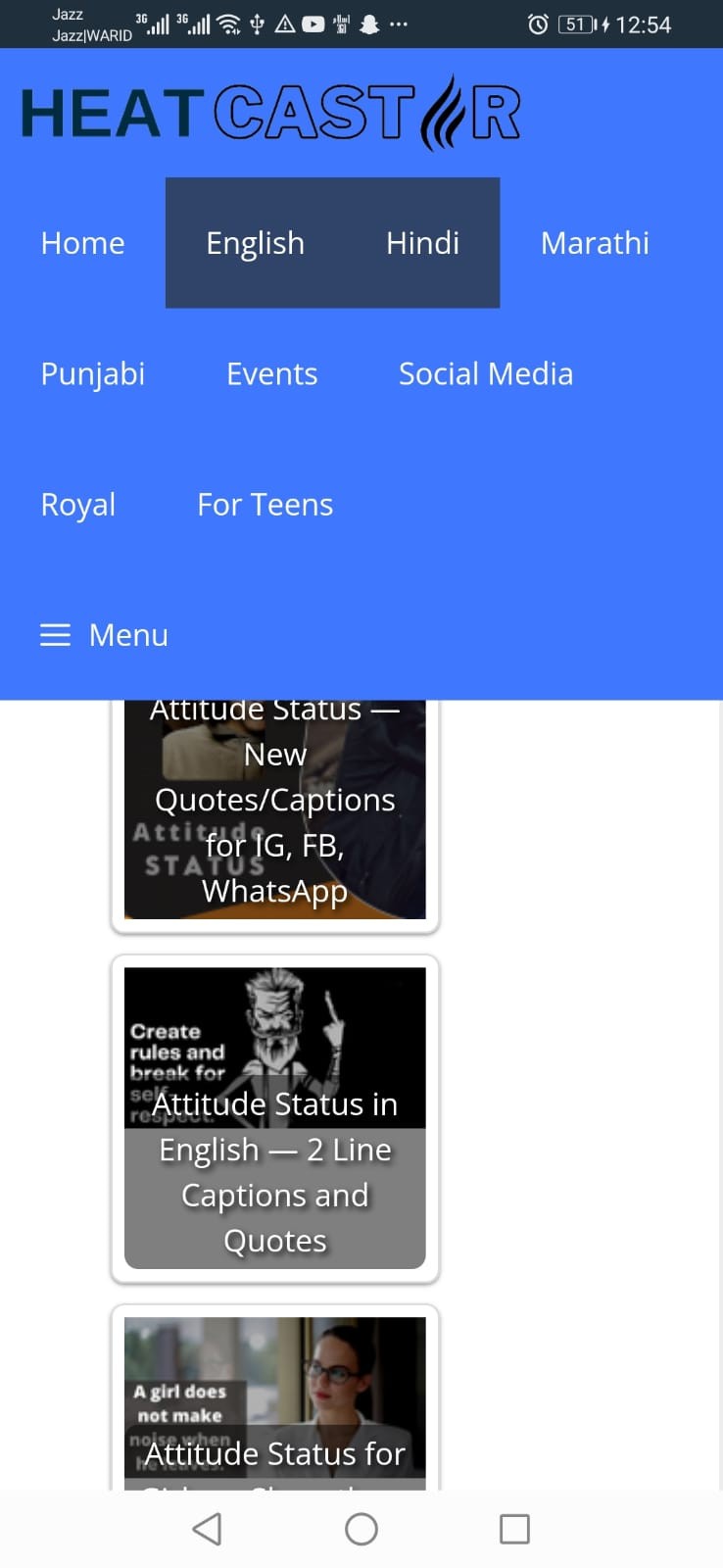Screen dimensions: 723x1568
Task: Return to the phone's home screen
Action: [x=361, y=1529]
